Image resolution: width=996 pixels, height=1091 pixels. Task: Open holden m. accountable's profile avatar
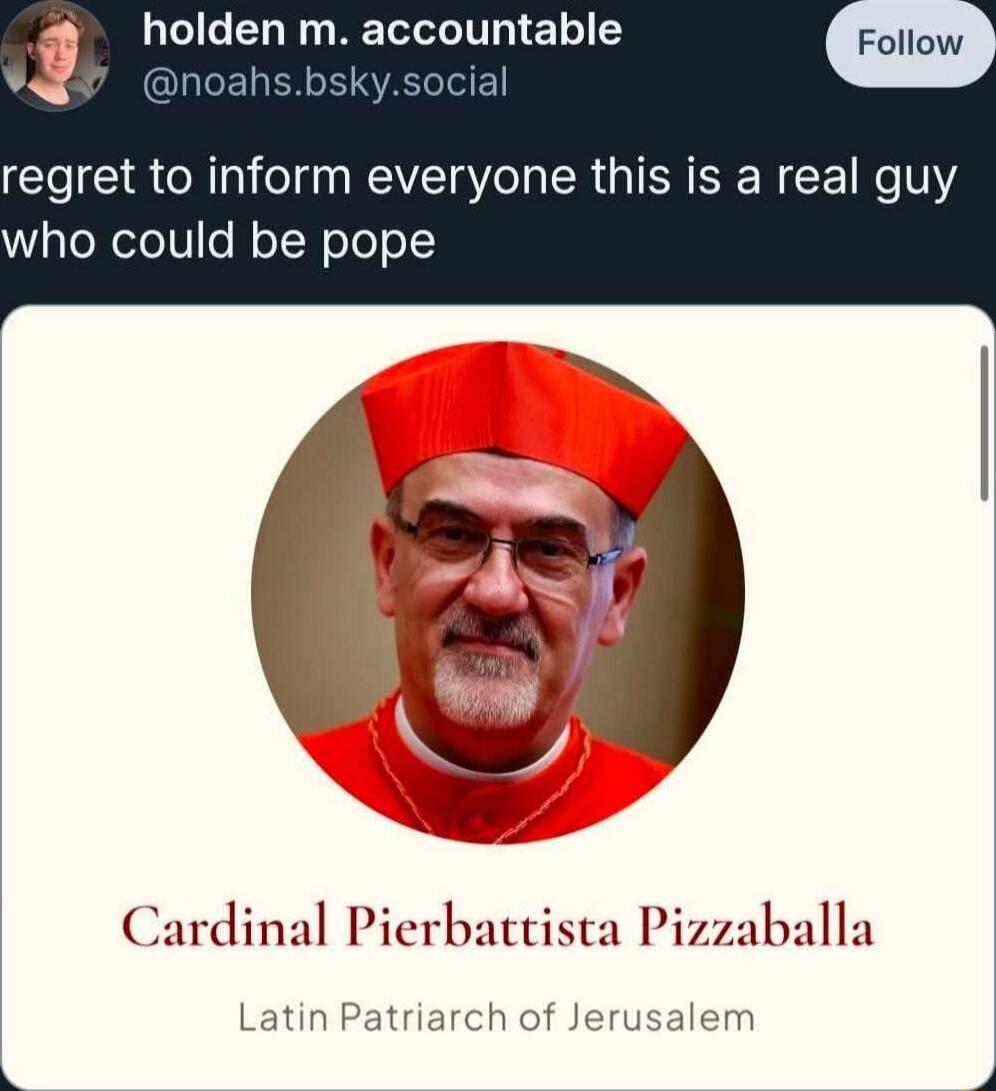54,54
